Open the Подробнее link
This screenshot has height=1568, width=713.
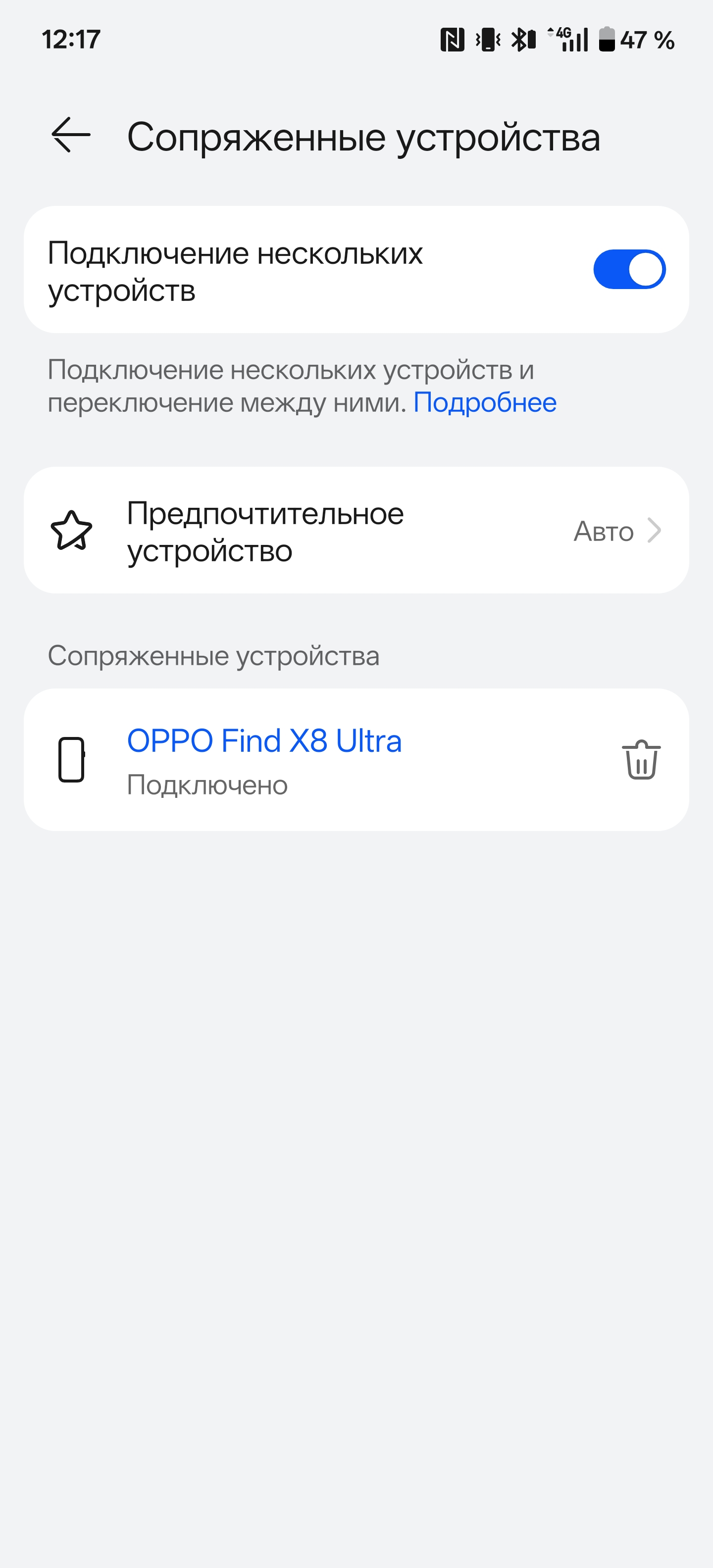485,403
